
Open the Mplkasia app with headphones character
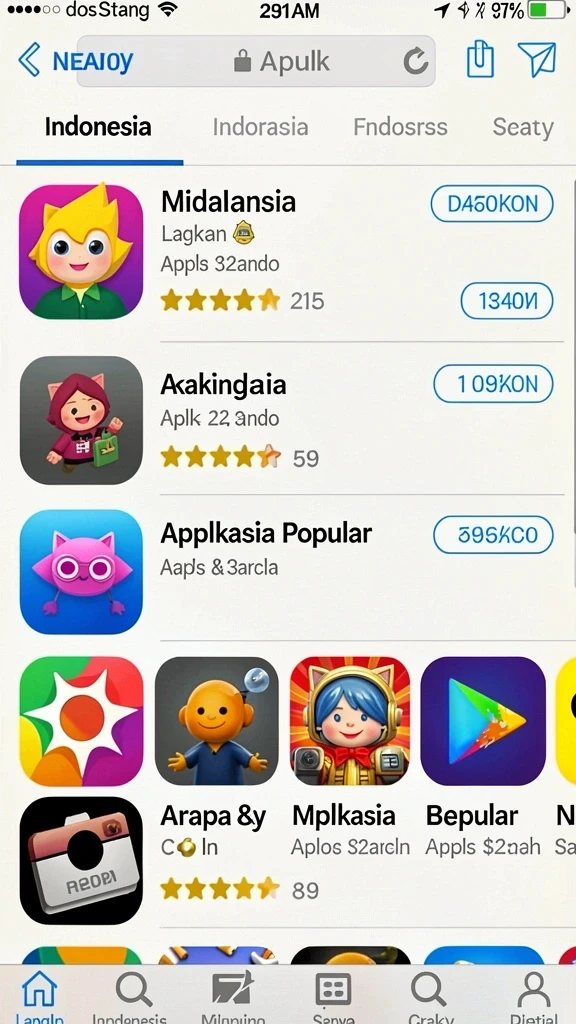pos(350,721)
